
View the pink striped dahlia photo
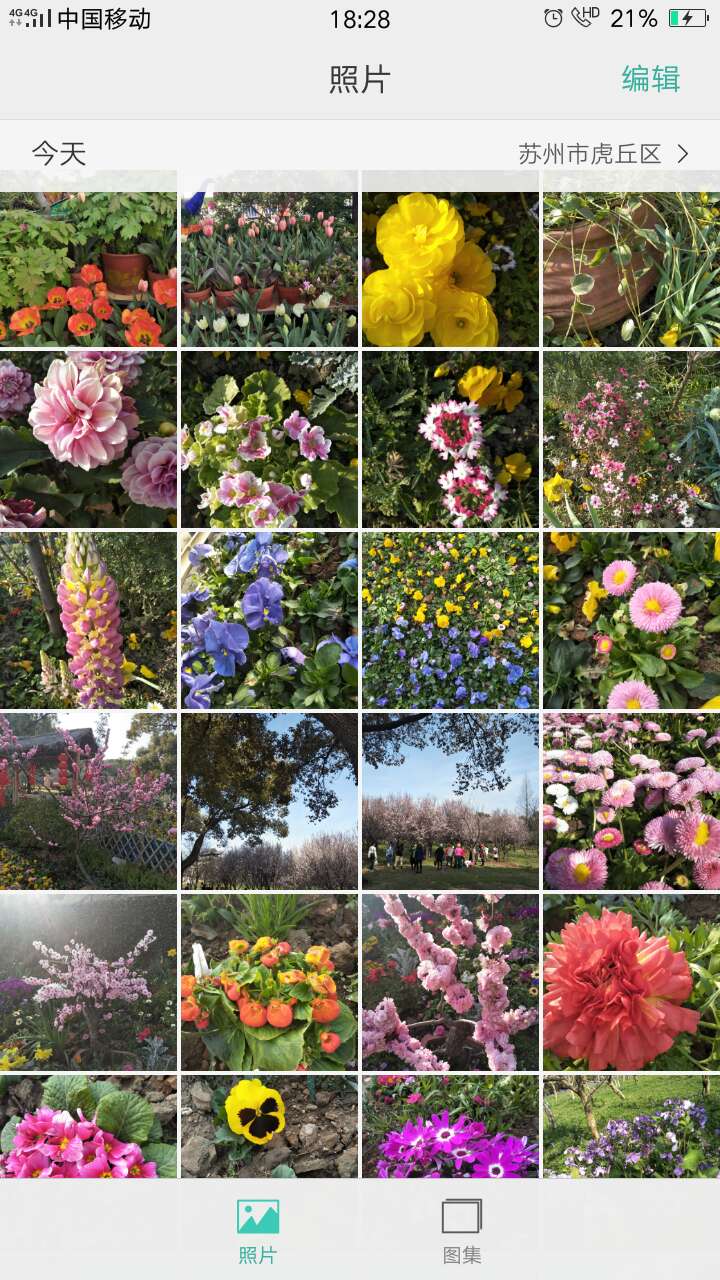click(88, 439)
